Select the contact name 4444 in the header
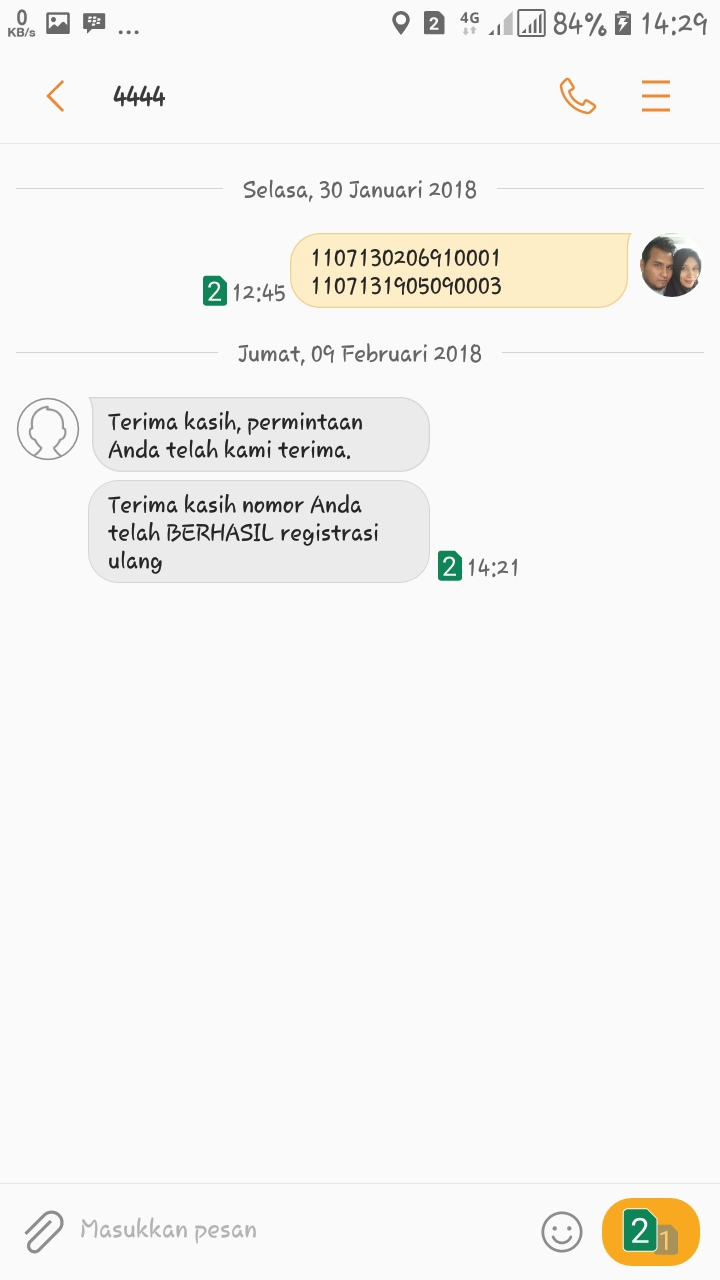This screenshot has width=720, height=1280. click(x=138, y=95)
